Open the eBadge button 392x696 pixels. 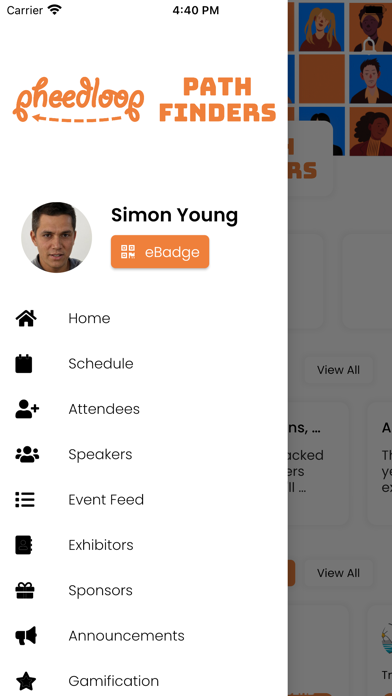coord(160,252)
